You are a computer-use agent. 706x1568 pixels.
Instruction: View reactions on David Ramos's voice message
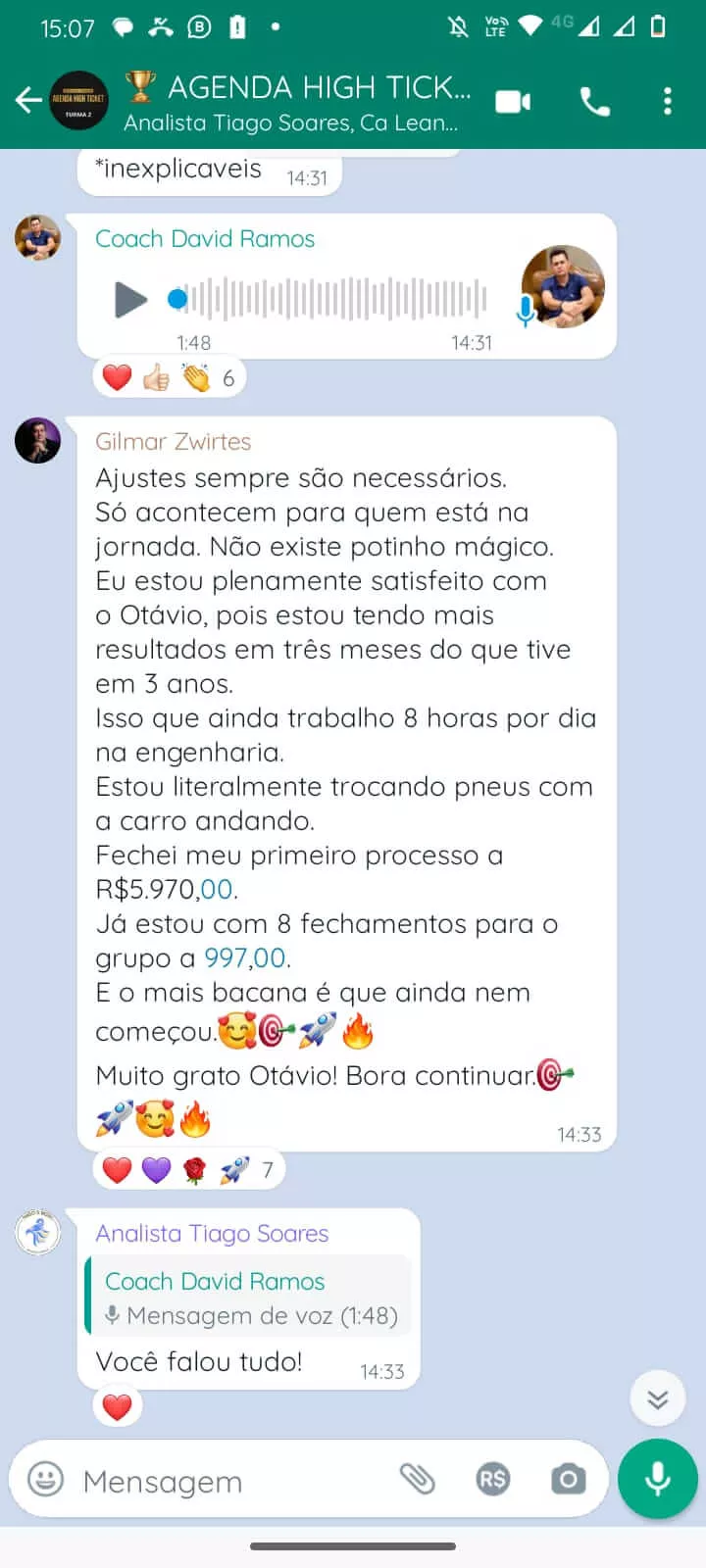169,378
